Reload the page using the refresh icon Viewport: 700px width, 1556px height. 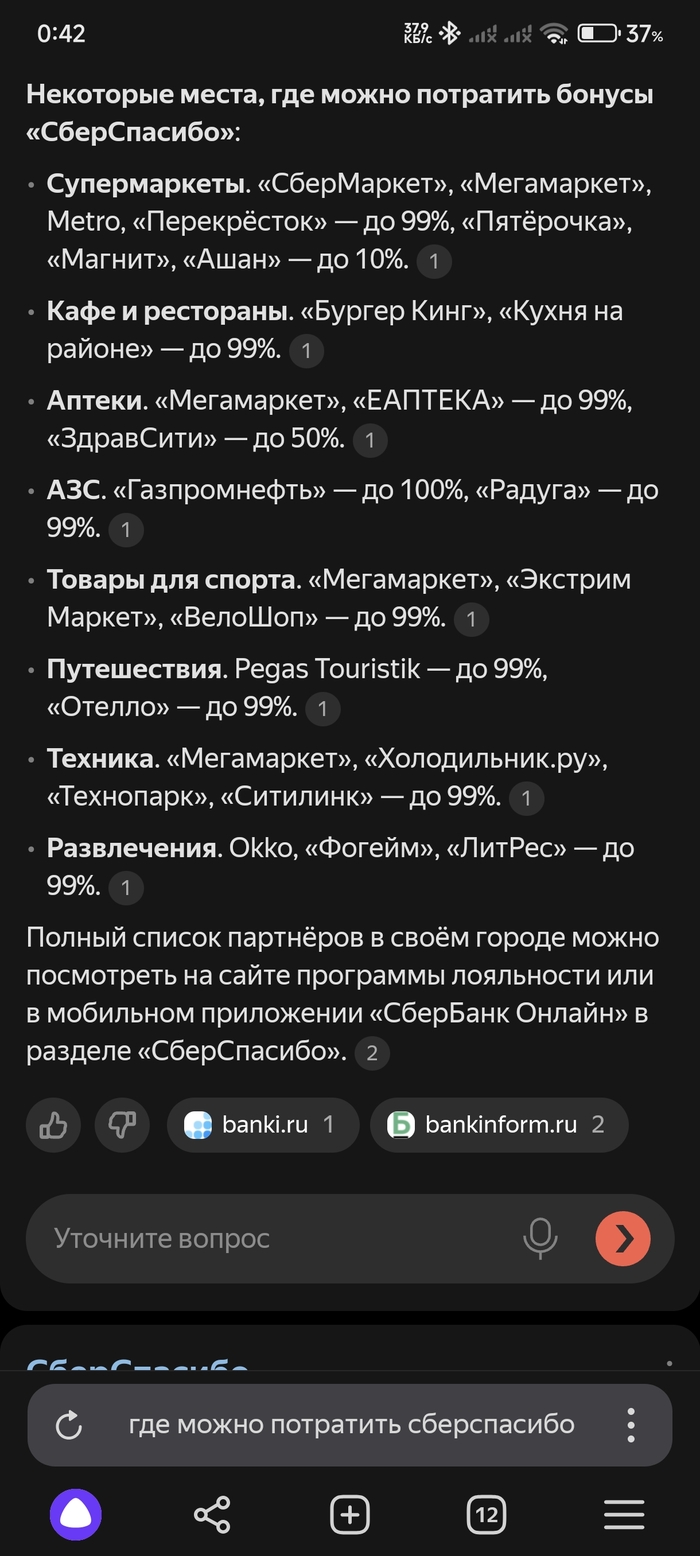click(x=68, y=1425)
